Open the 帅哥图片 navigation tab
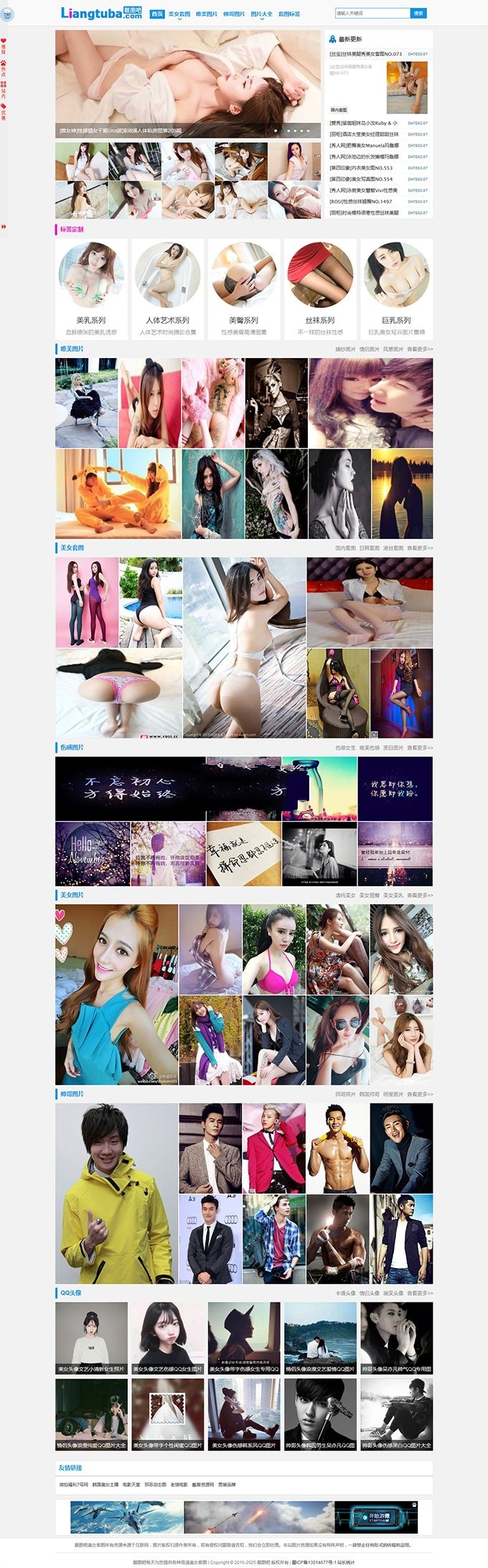Viewport: 488px width, 1568px height. tap(234, 14)
